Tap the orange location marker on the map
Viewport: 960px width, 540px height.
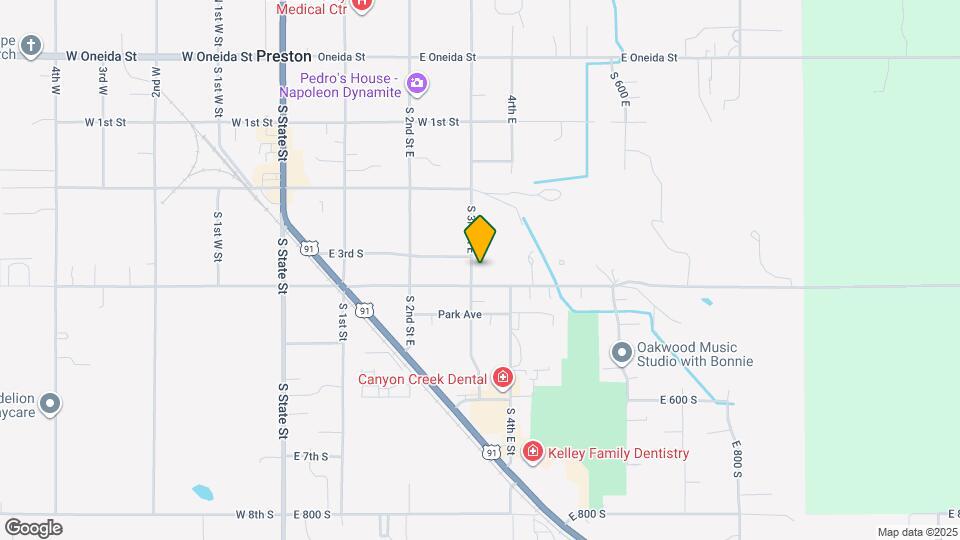pos(480,239)
